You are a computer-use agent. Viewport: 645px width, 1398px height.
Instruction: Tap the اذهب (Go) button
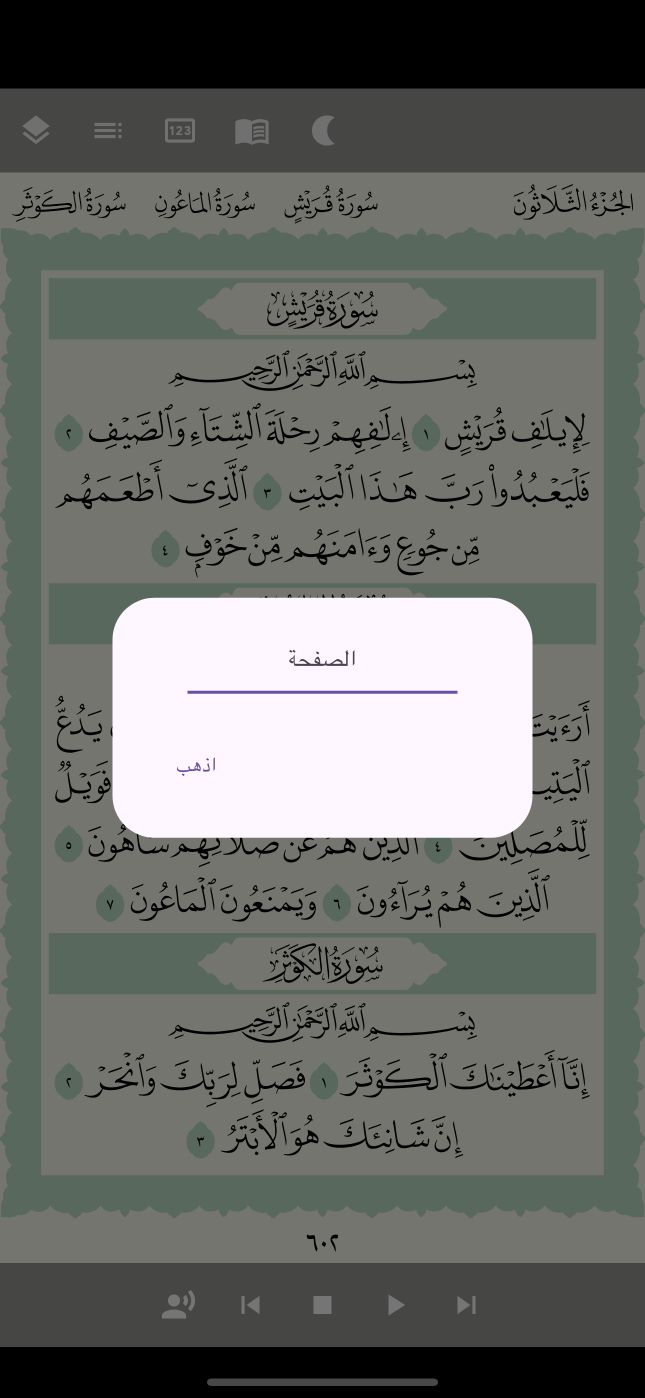coord(197,766)
